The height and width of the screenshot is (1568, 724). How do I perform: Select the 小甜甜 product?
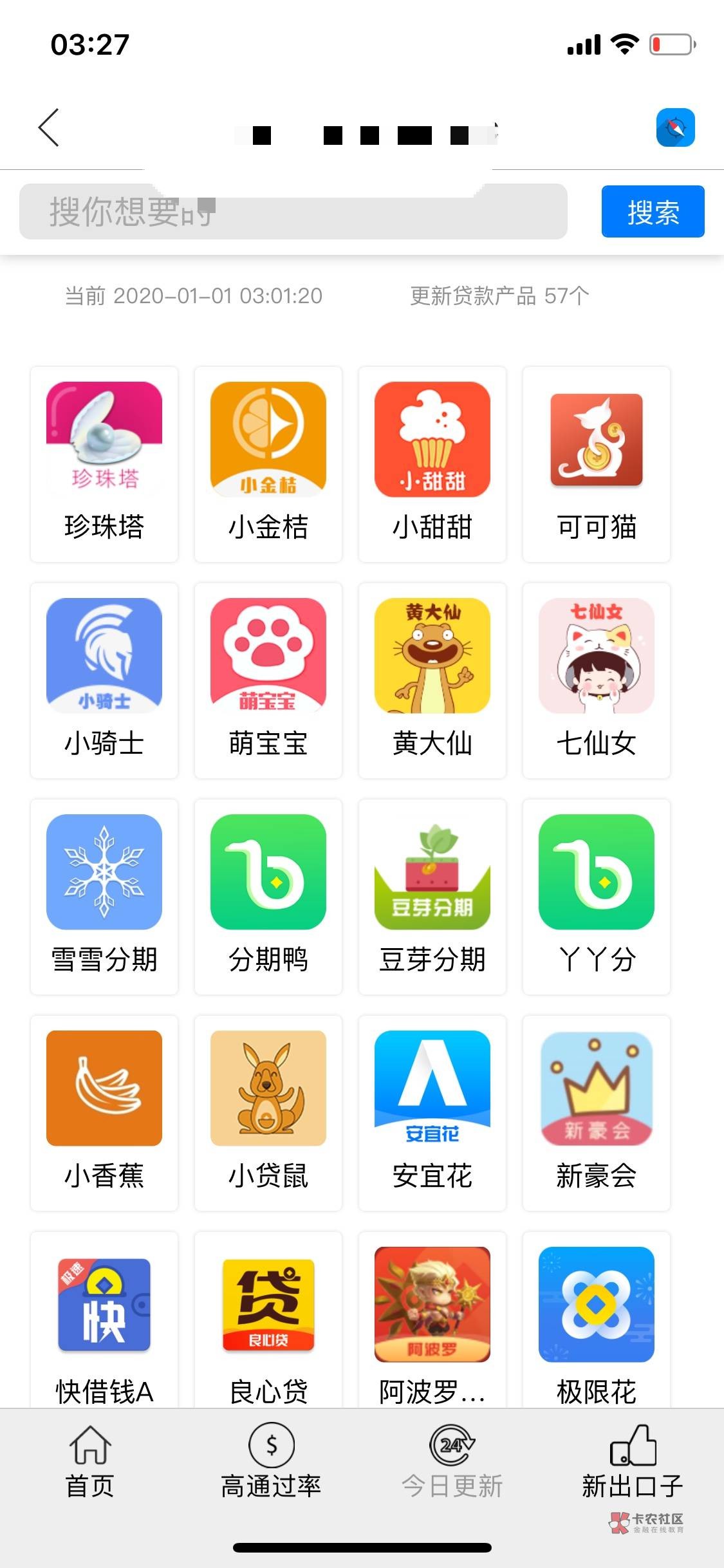click(x=432, y=464)
